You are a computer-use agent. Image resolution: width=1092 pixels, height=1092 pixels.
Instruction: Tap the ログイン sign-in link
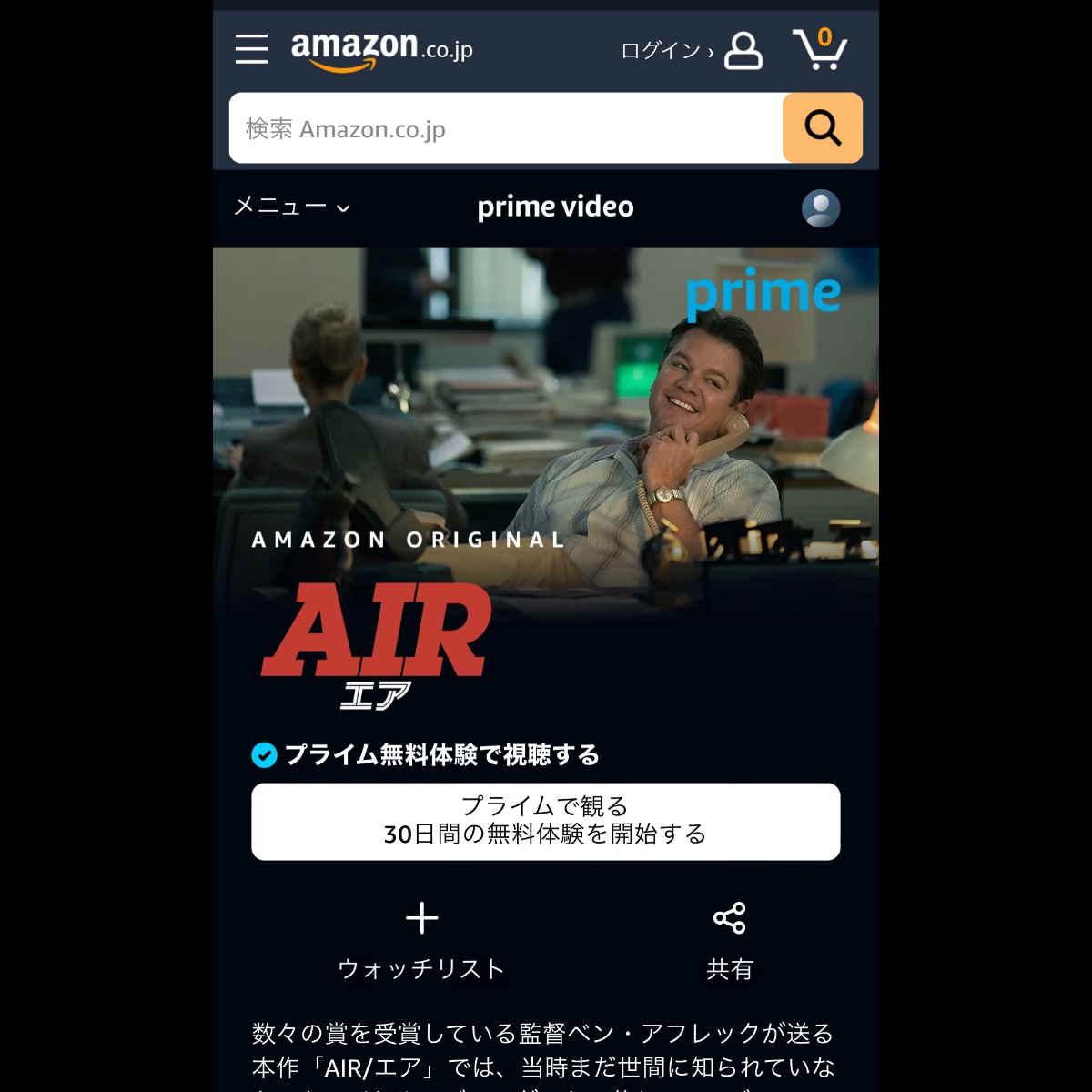(x=690, y=51)
